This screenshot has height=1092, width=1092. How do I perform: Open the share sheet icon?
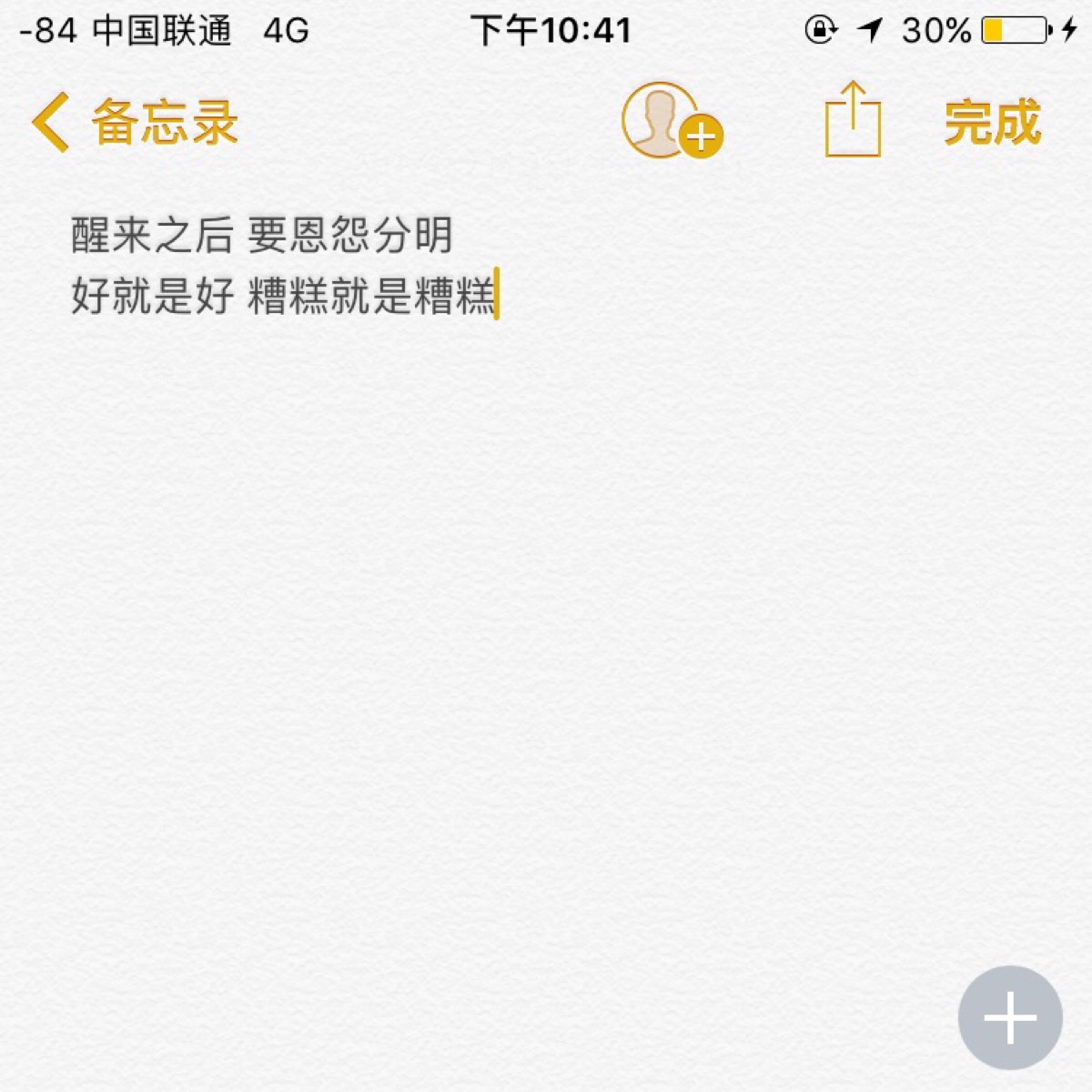click(x=853, y=120)
